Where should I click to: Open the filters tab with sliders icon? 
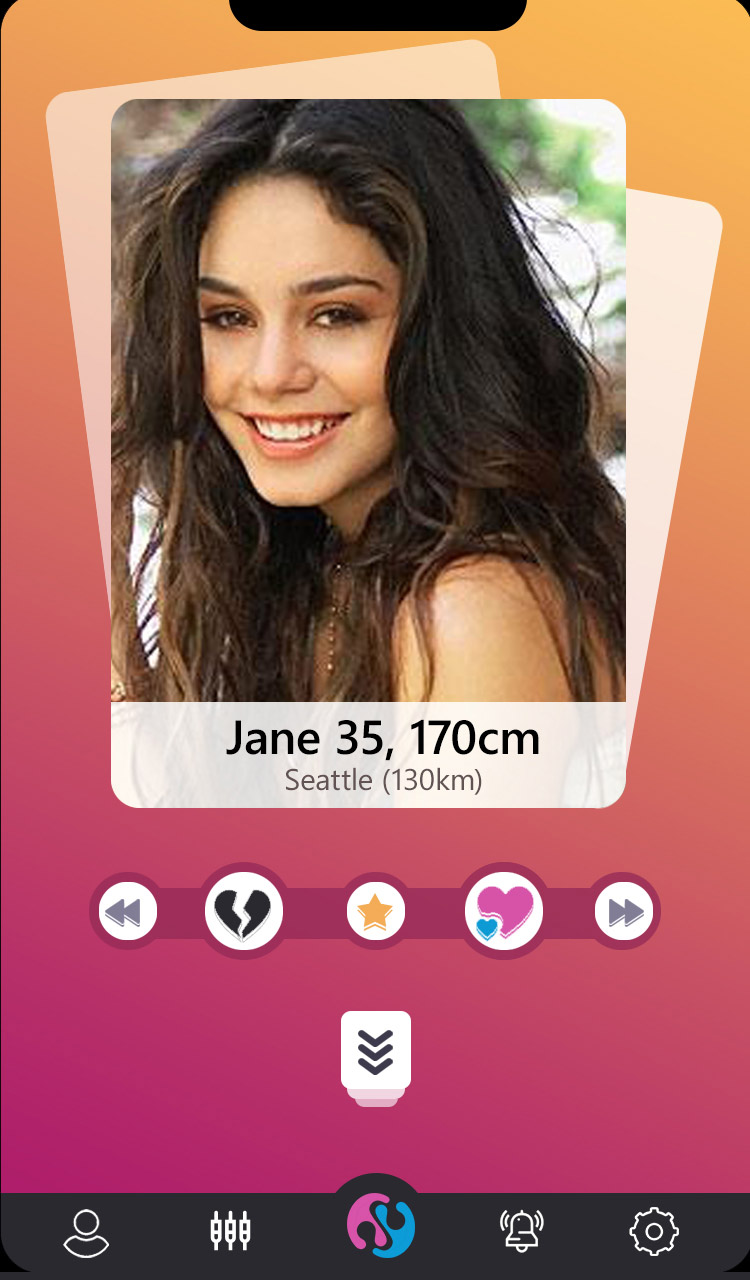(230, 1231)
